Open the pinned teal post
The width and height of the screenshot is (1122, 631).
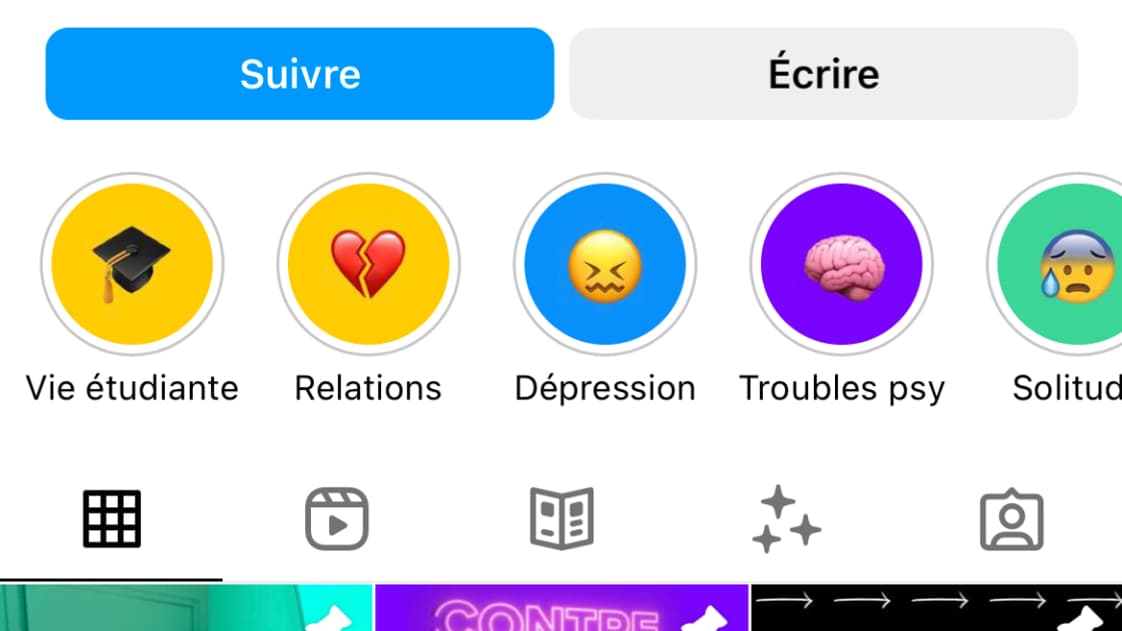coord(186,609)
